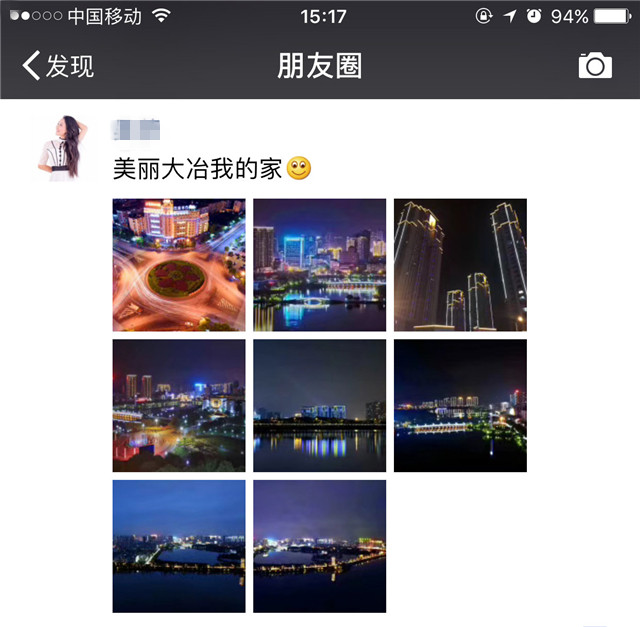Open the city aerial night view photo

(179, 405)
